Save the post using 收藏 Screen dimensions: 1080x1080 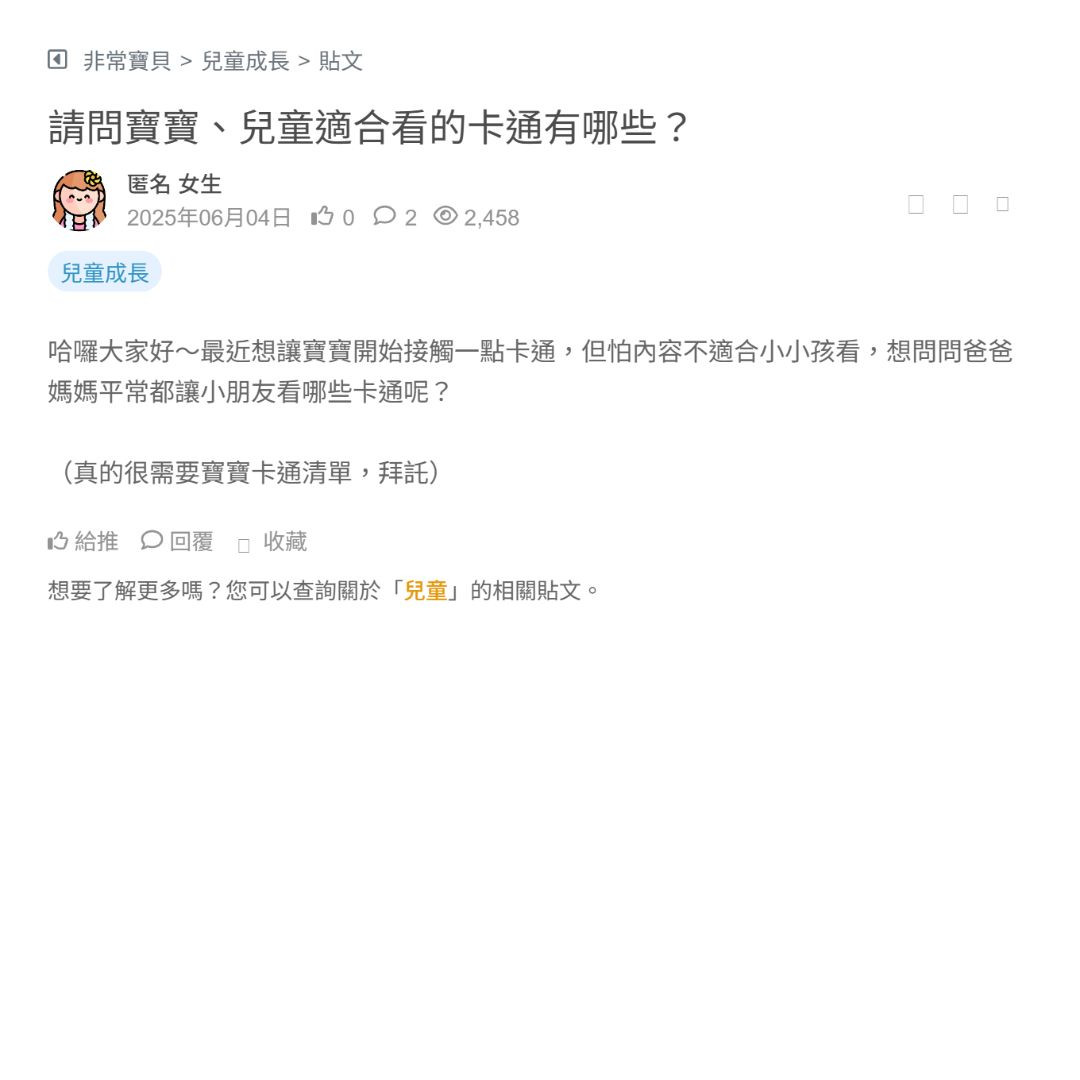coord(273,542)
